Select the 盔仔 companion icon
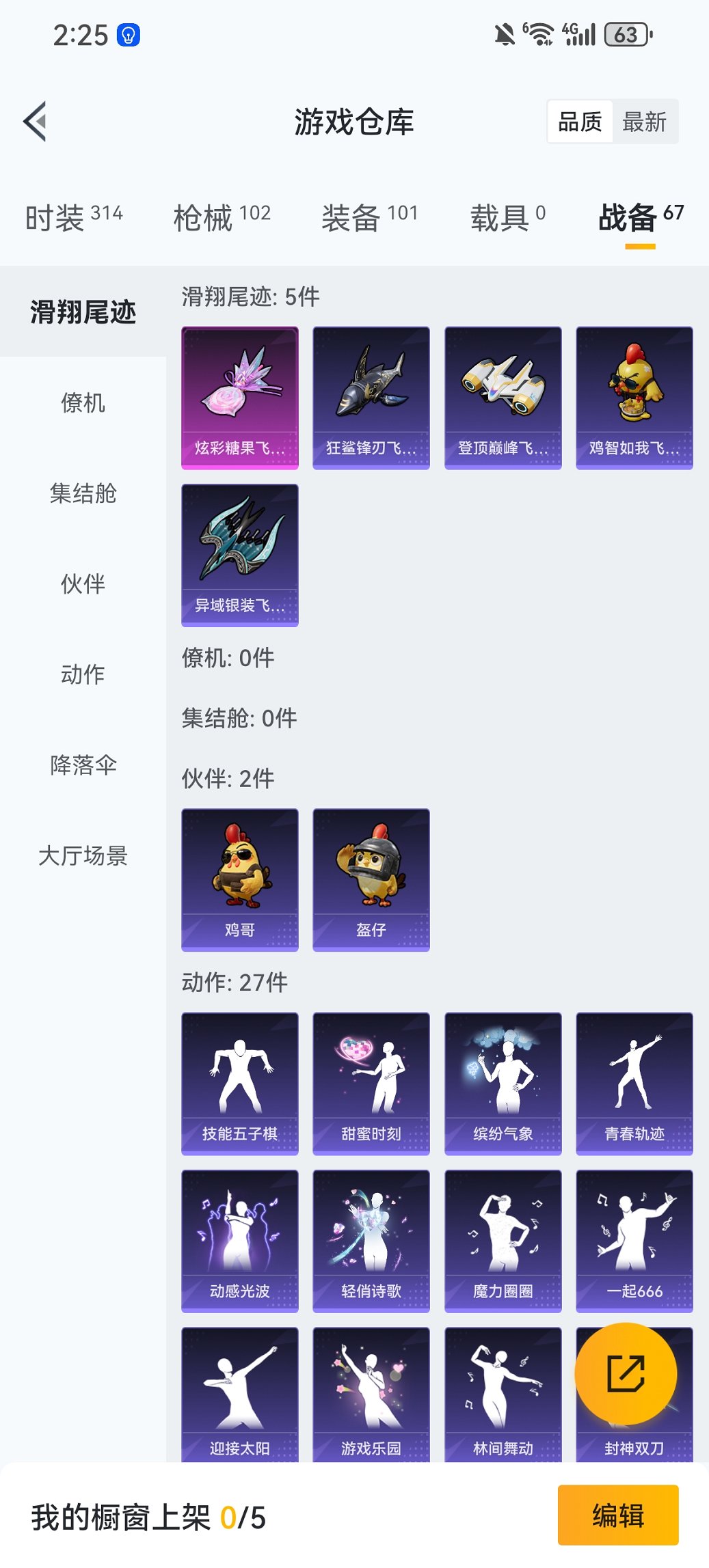Screen dimensions: 709x1568 371,878
